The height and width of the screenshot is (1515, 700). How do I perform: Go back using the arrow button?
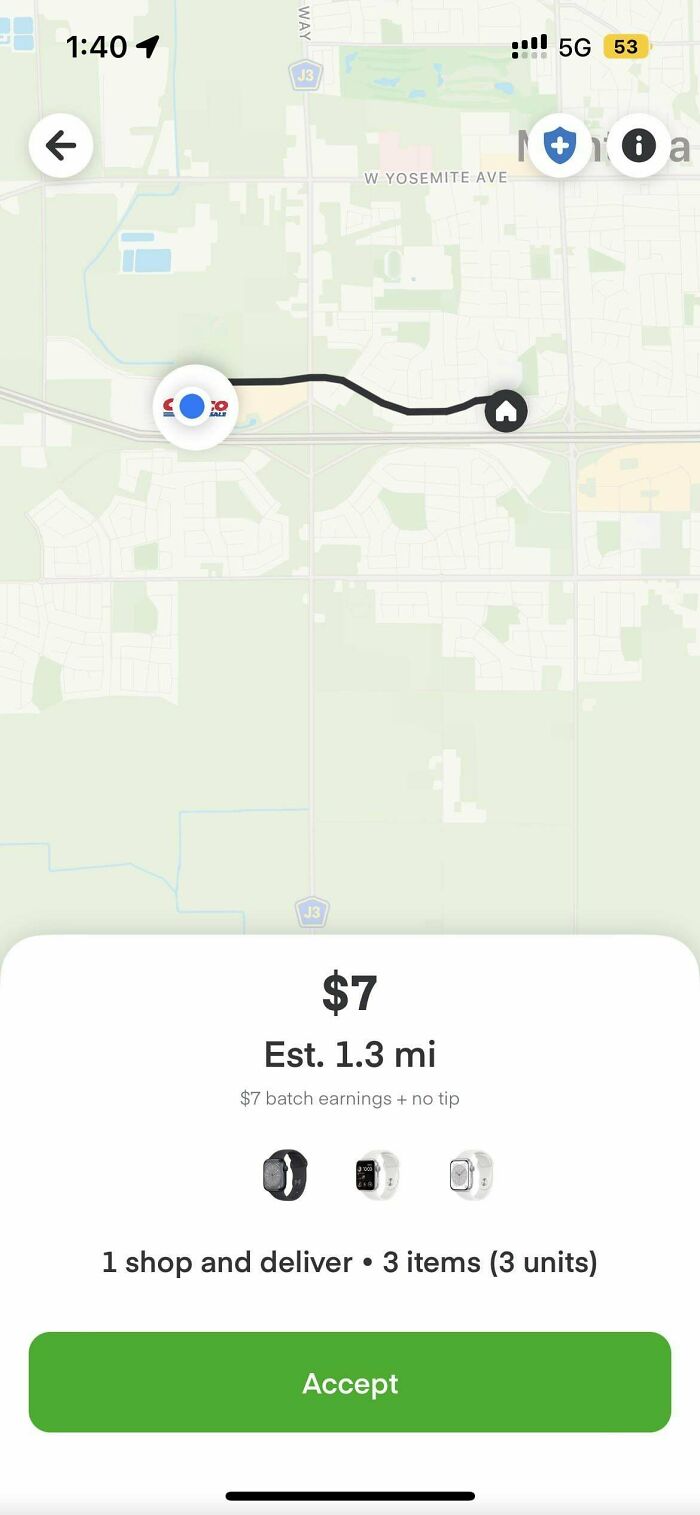(x=61, y=146)
